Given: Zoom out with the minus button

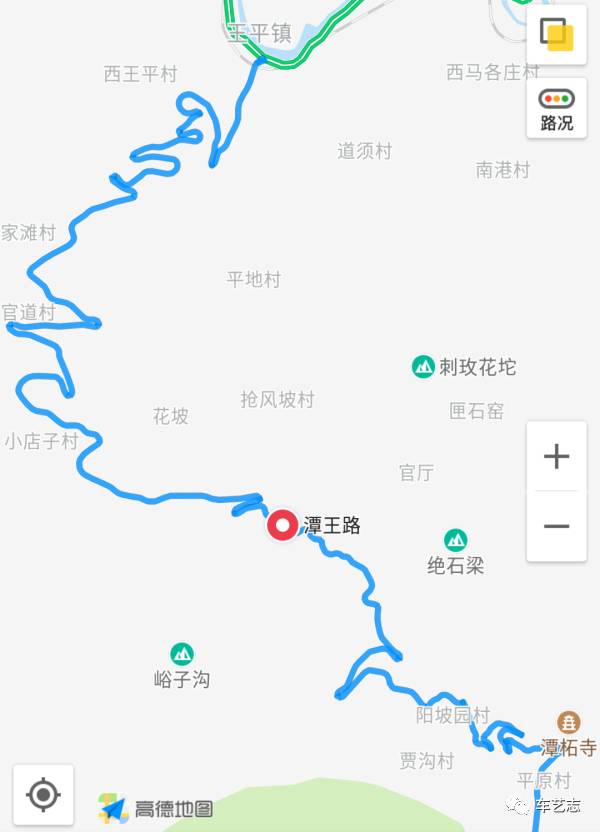Looking at the screenshot, I should tap(556, 526).
